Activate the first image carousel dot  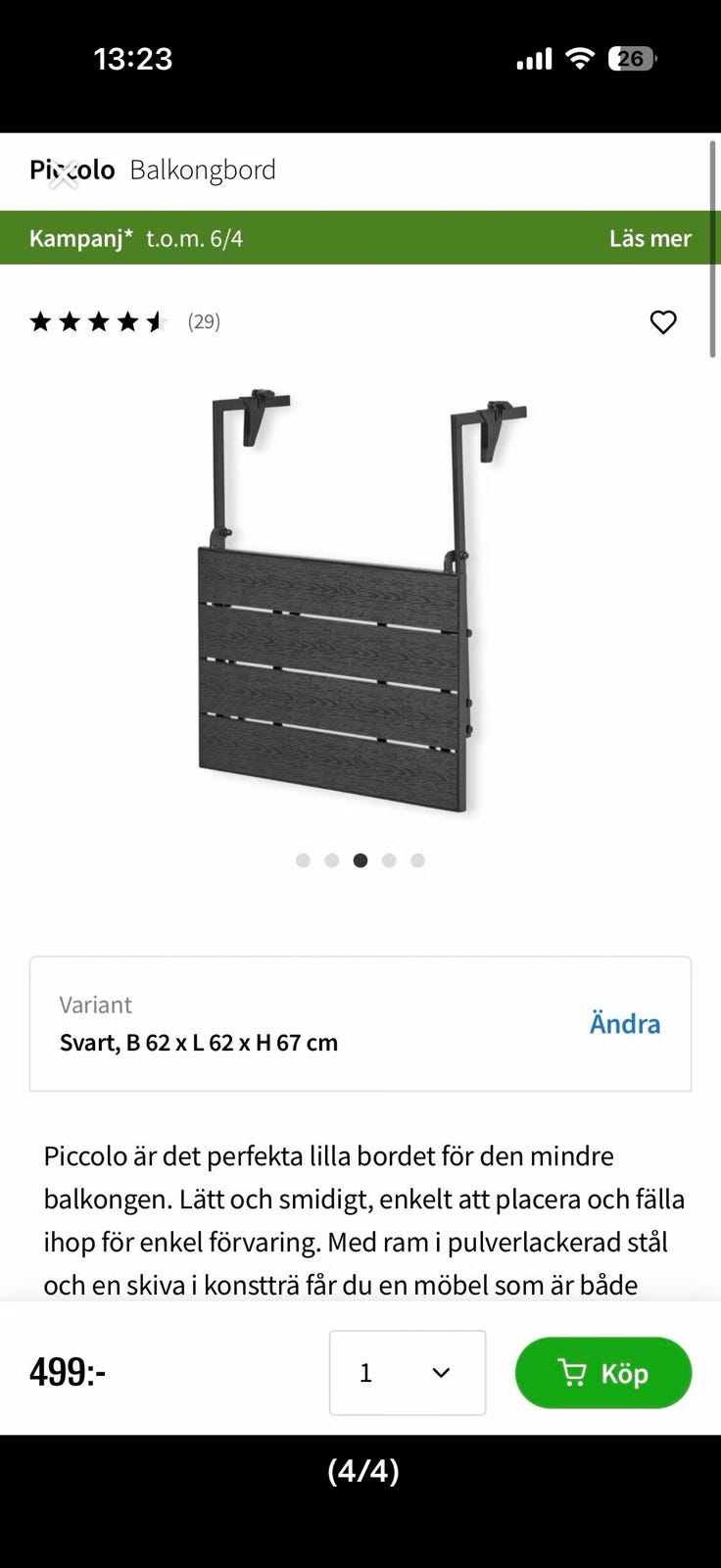tap(303, 859)
